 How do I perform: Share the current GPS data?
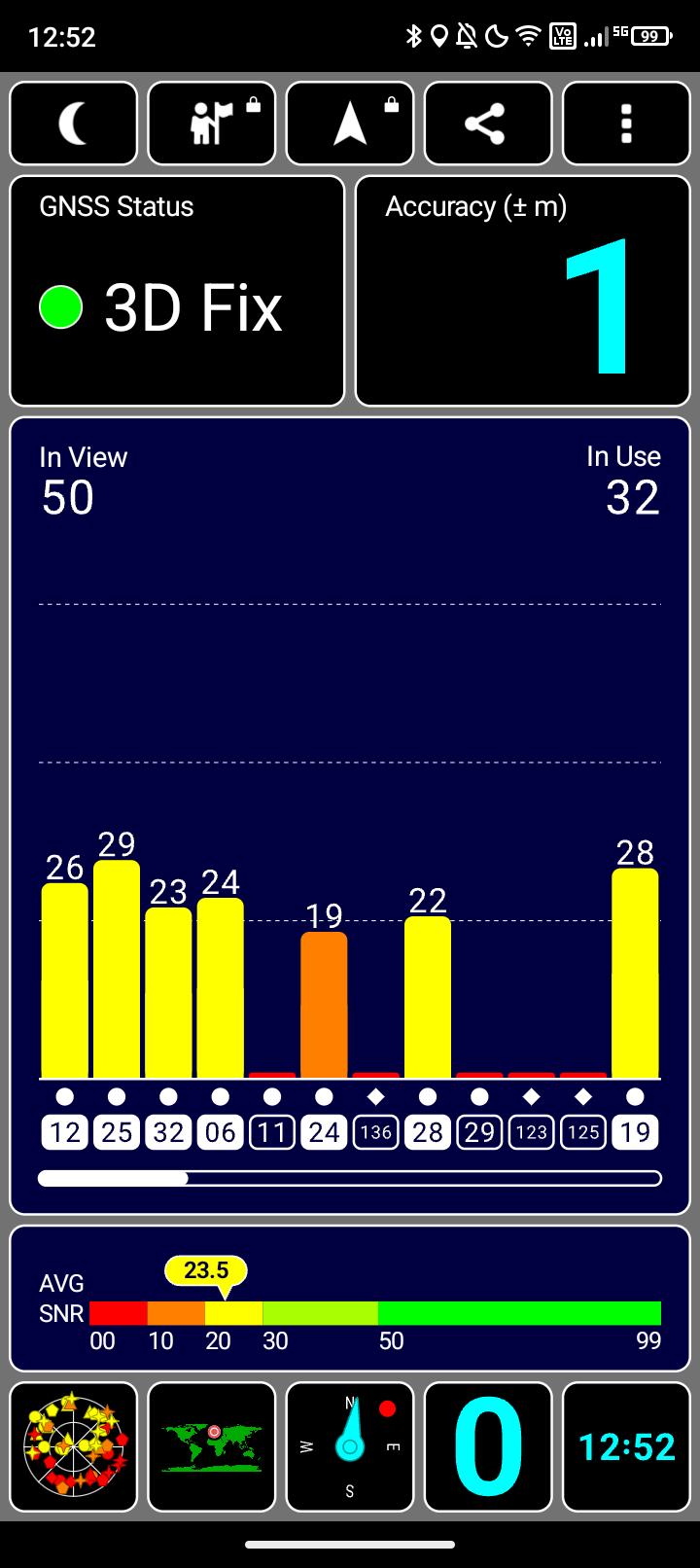point(488,124)
